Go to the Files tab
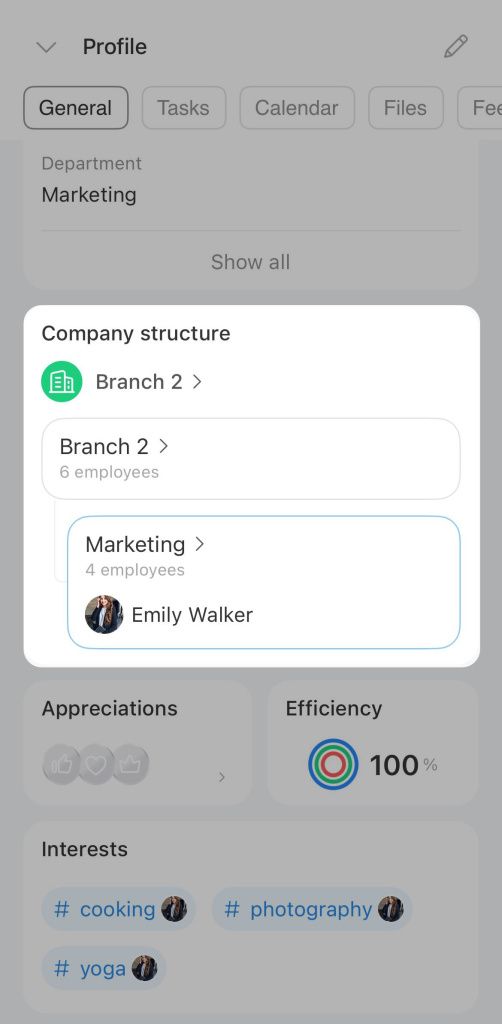 click(x=405, y=108)
